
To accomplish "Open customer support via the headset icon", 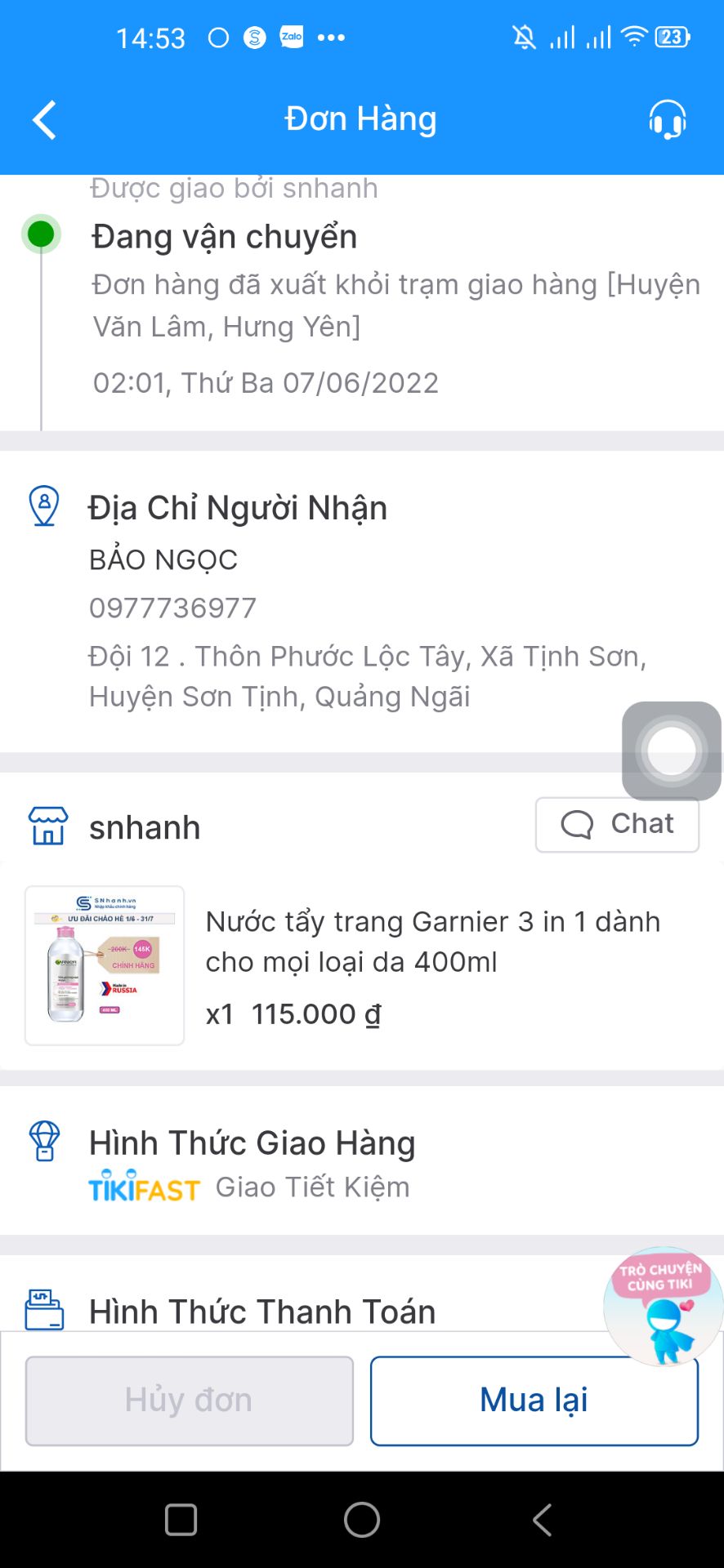I will point(666,119).
